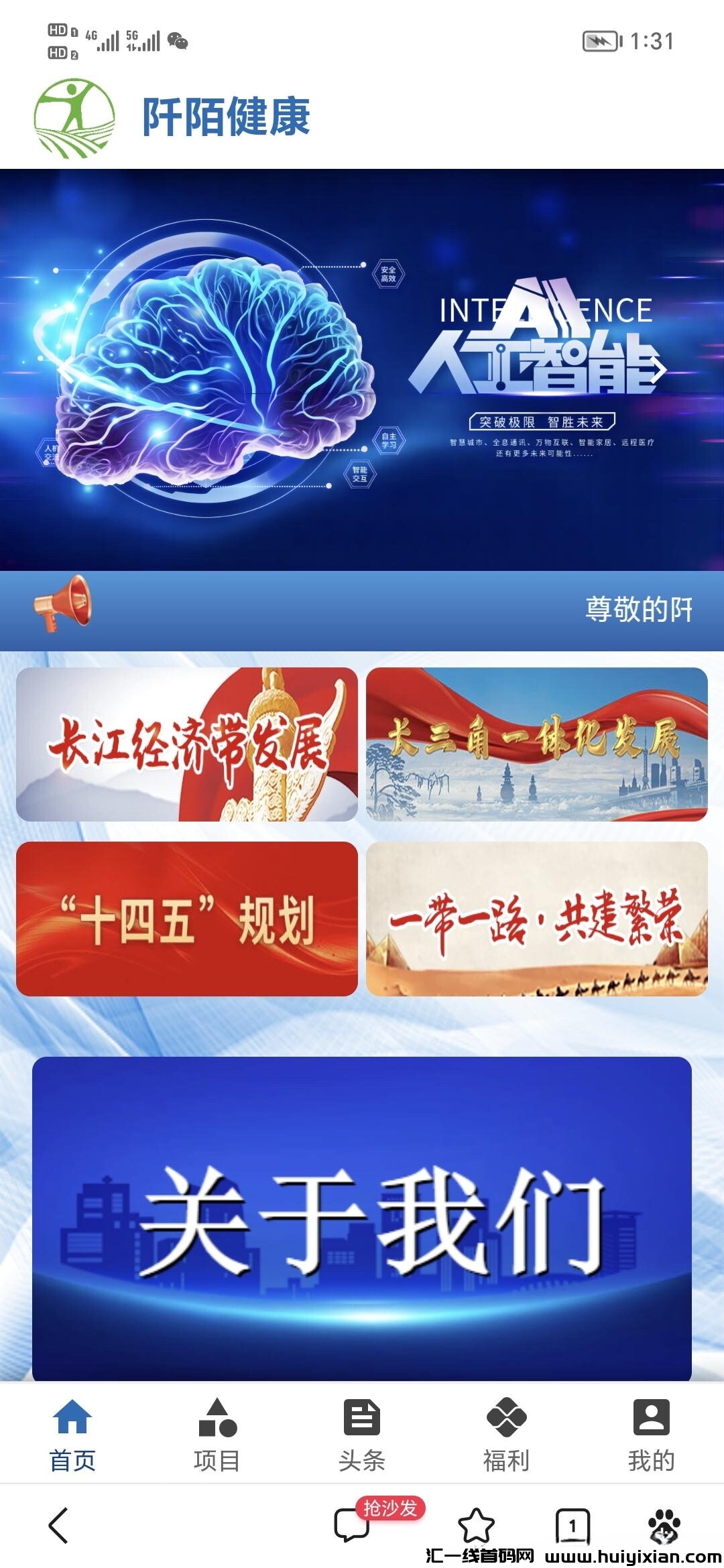Switch to the 项目 tab
The image size is (724, 1568).
(217, 1434)
